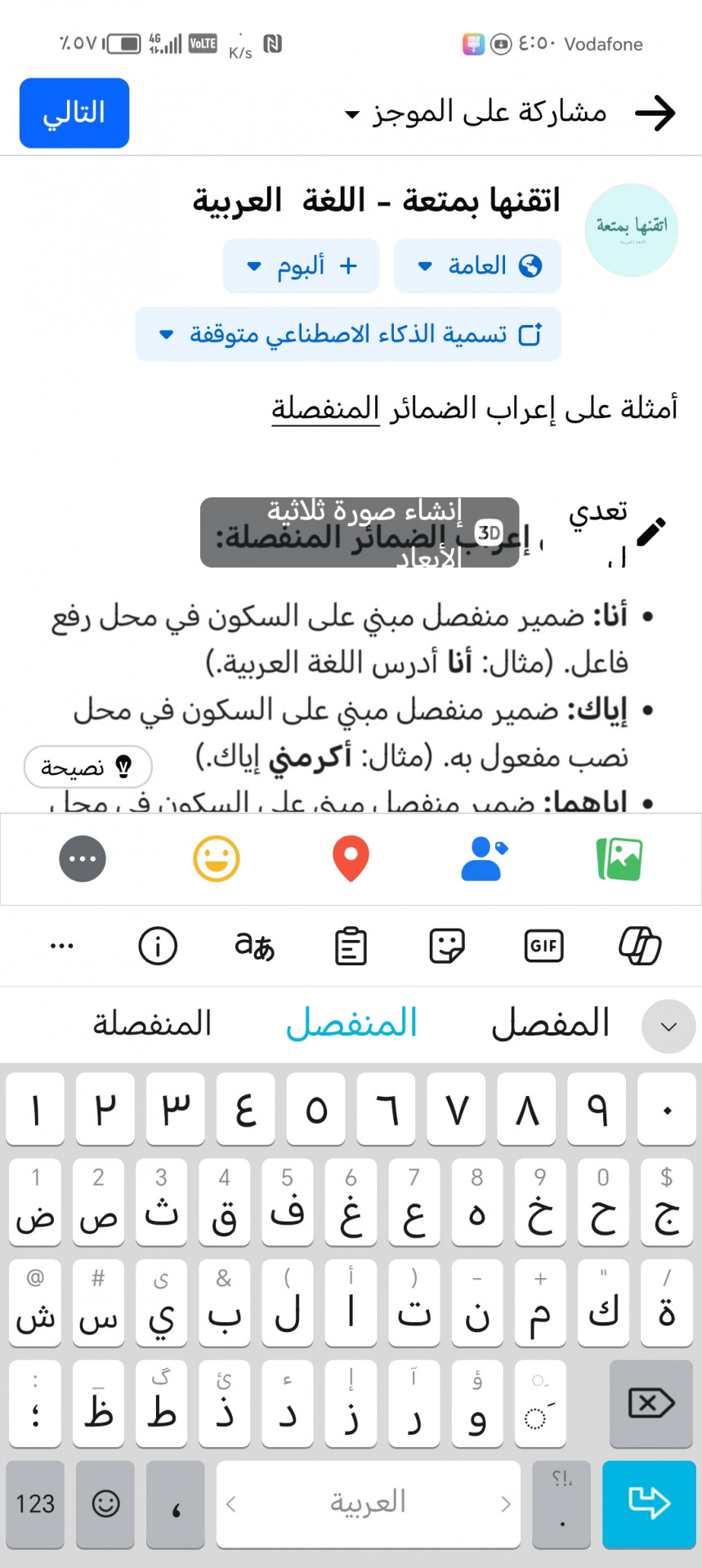Tap the نصيحة tip chip
The image size is (702, 1568).
tap(87, 767)
